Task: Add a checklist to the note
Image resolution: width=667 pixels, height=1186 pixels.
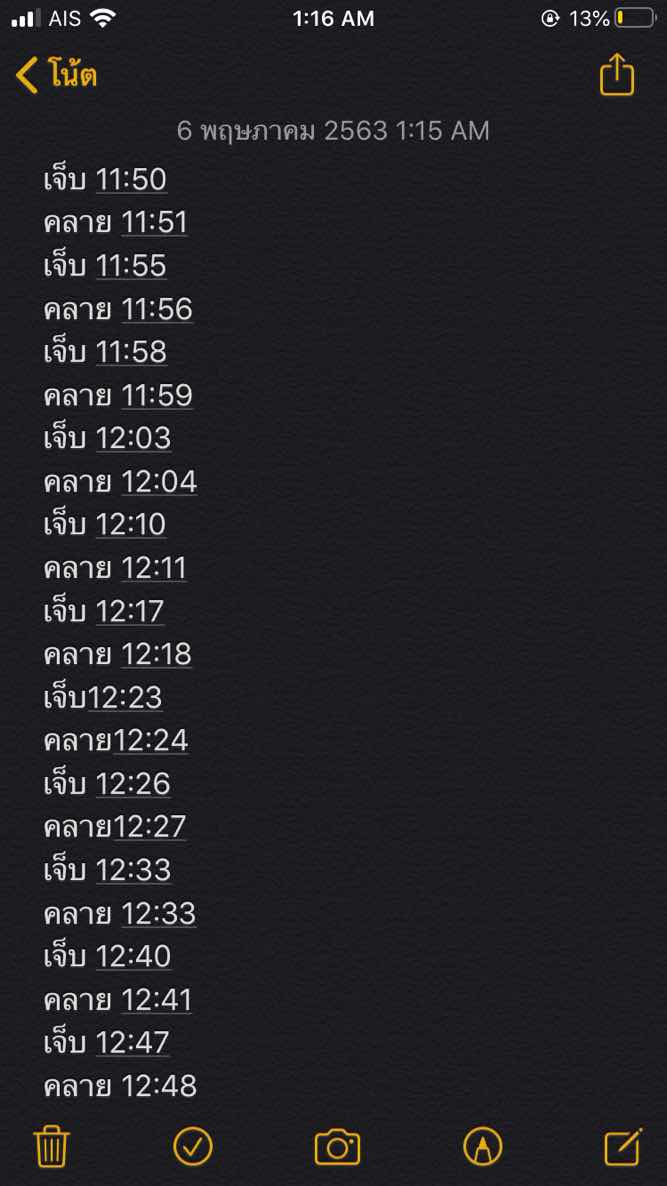Action: tap(193, 1146)
